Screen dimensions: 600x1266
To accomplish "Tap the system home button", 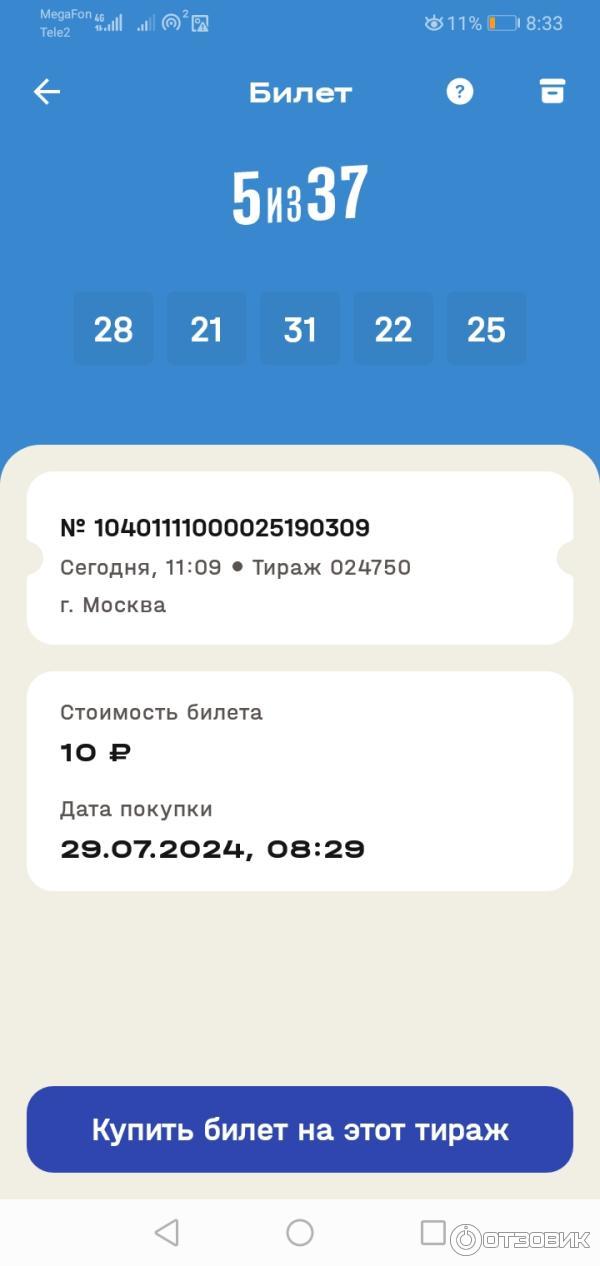I will coord(300,1232).
